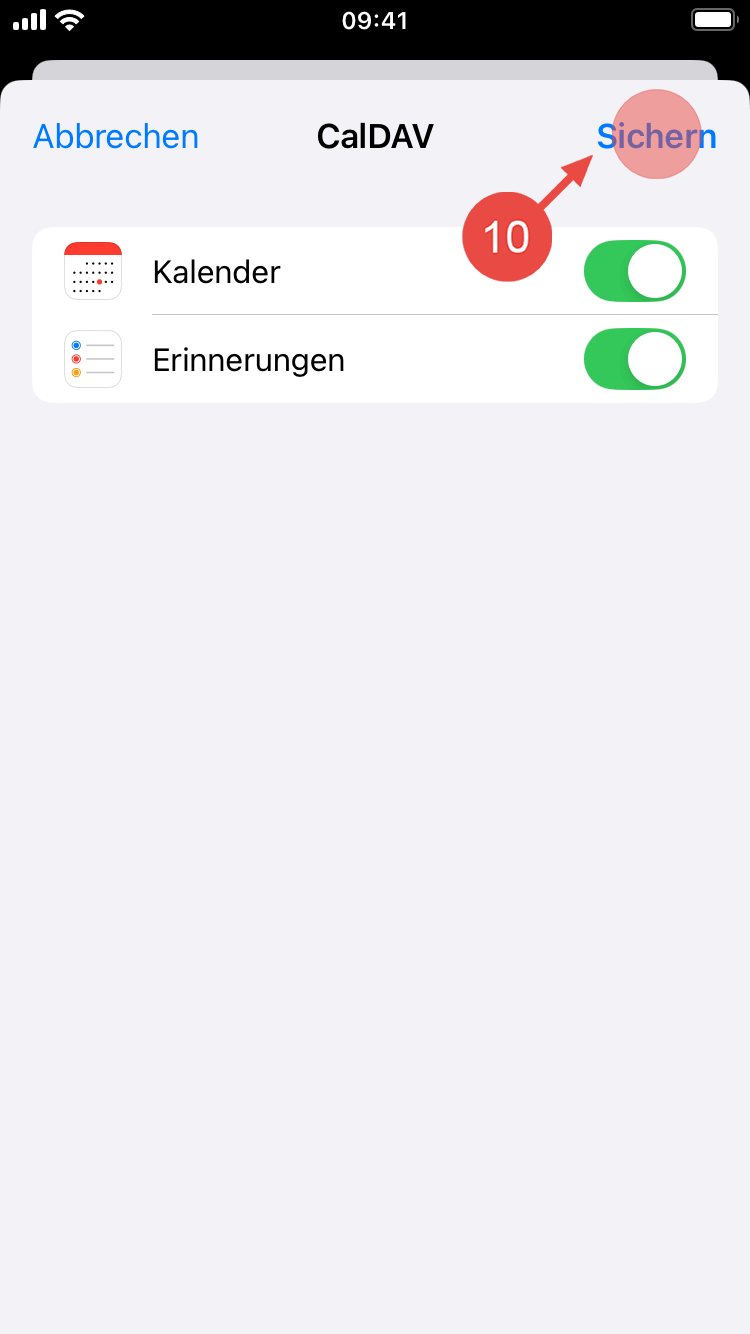Image resolution: width=750 pixels, height=1334 pixels.
Task: Turn off the Erinnerungen toggle
Action: pos(634,359)
